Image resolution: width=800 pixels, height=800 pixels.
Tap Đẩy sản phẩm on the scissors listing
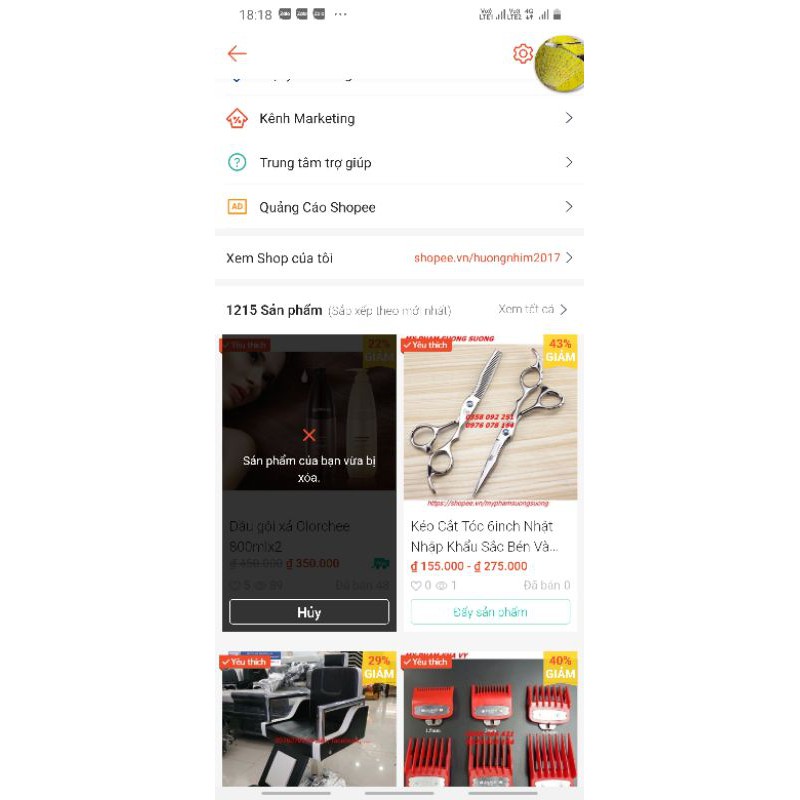tap(490, 612)
